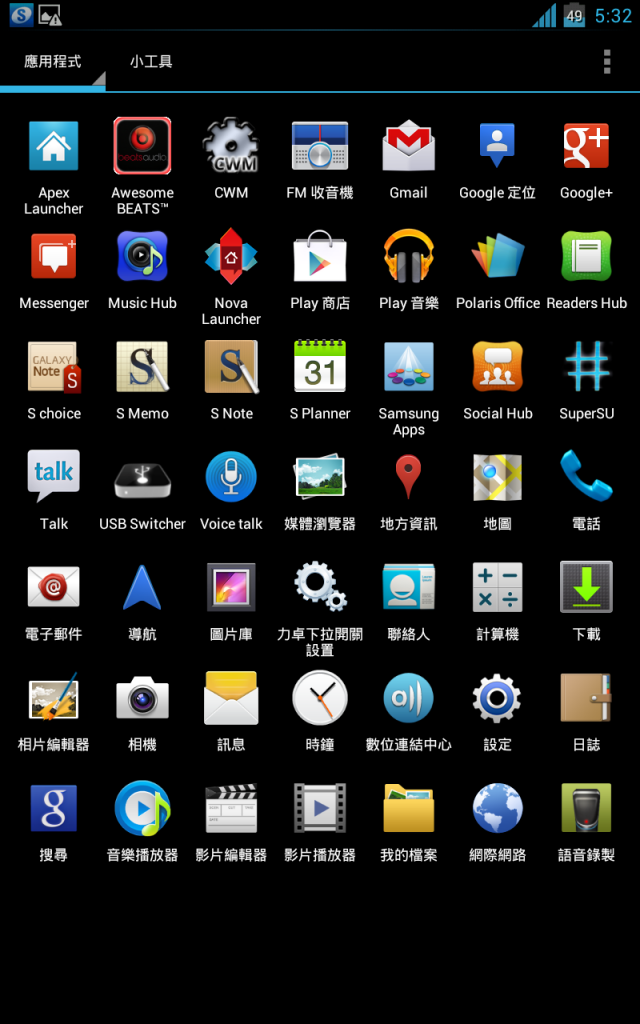
Task: Switch to the 小工具 tab
Action: coord(151,62)
